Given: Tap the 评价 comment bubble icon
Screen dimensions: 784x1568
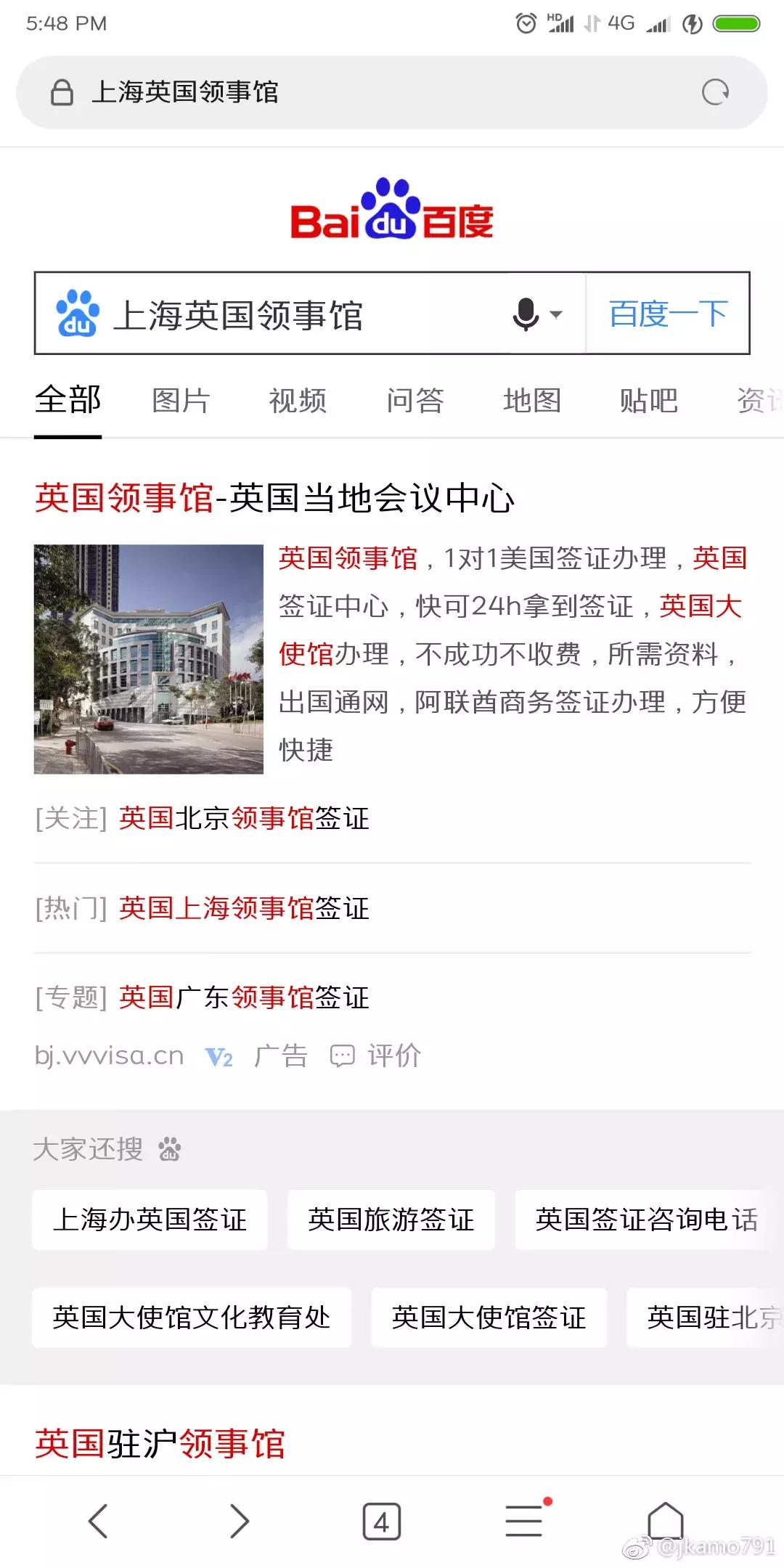Looking at the screenshot, I should pos(342,1055).
